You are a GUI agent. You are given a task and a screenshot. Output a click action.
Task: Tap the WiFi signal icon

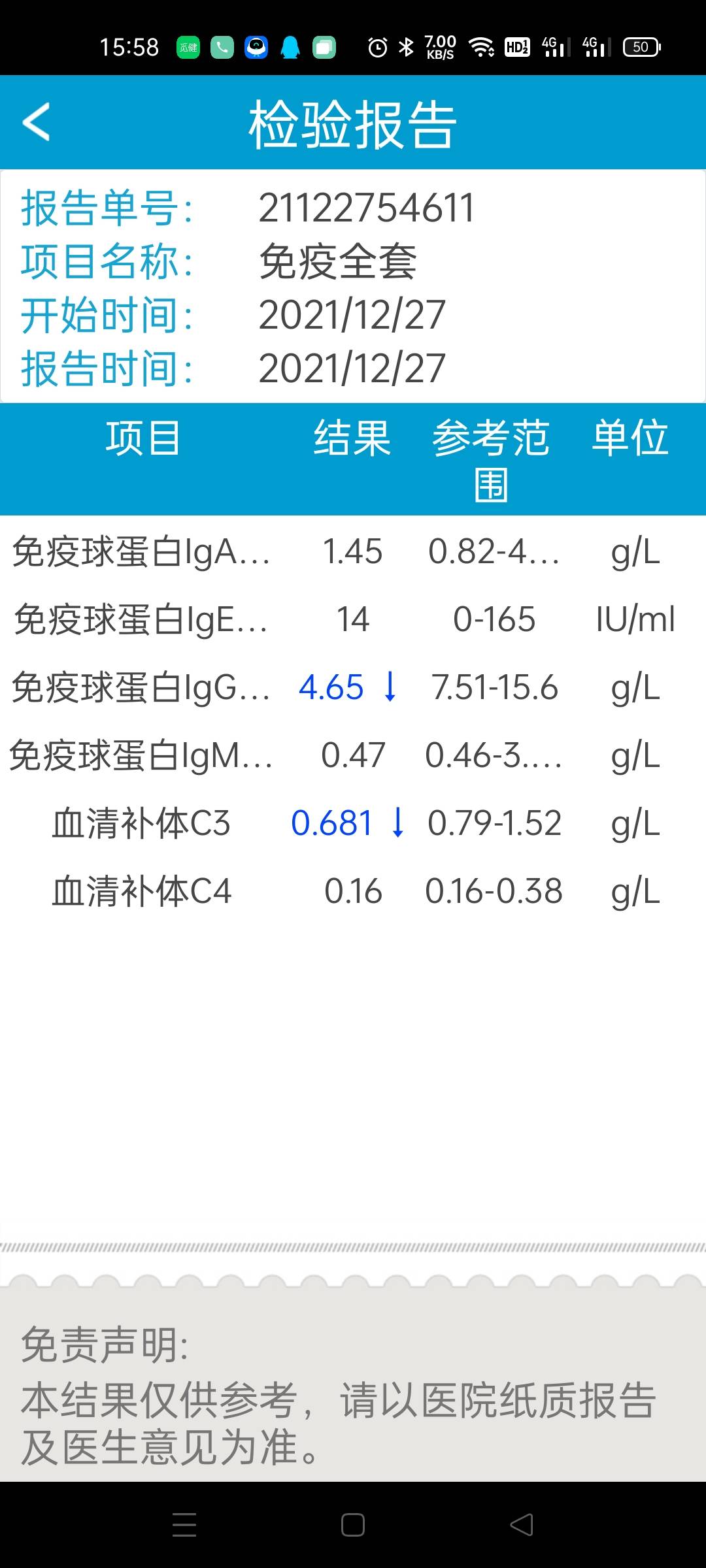tap(481, 46)
